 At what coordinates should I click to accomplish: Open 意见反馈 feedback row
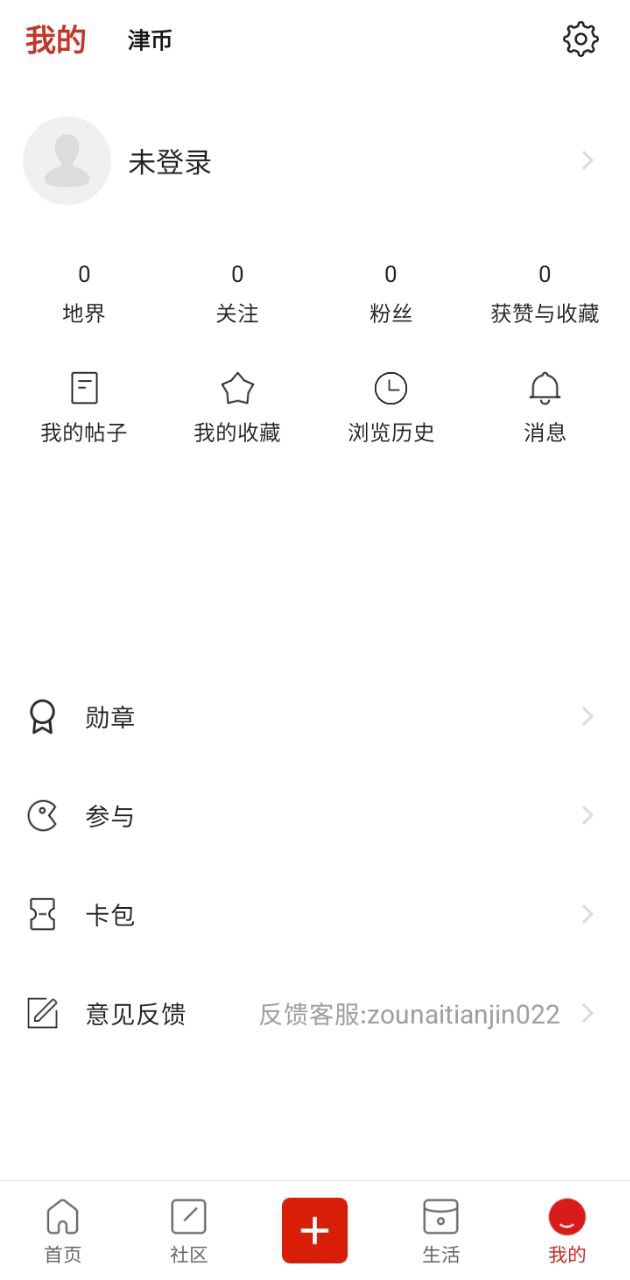click(315, 1014)
